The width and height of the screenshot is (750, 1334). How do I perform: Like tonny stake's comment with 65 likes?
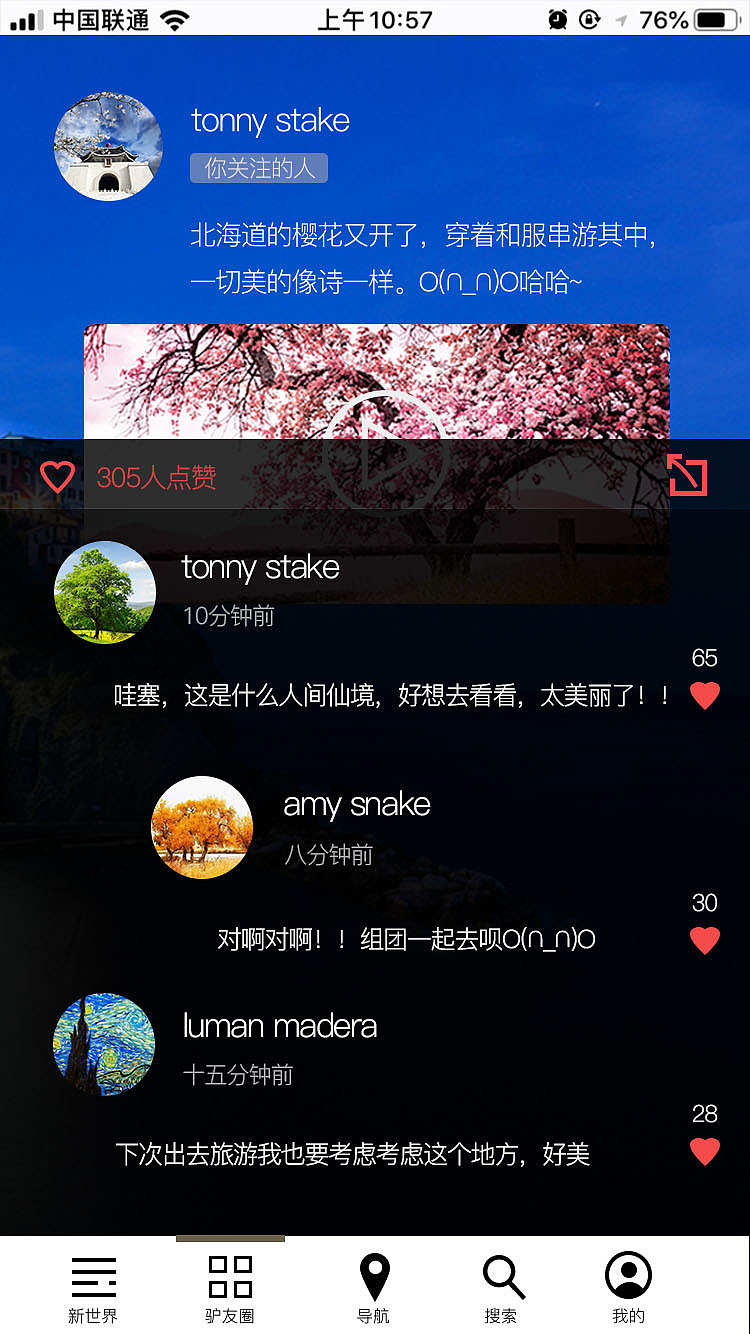(x=705, y=696)
